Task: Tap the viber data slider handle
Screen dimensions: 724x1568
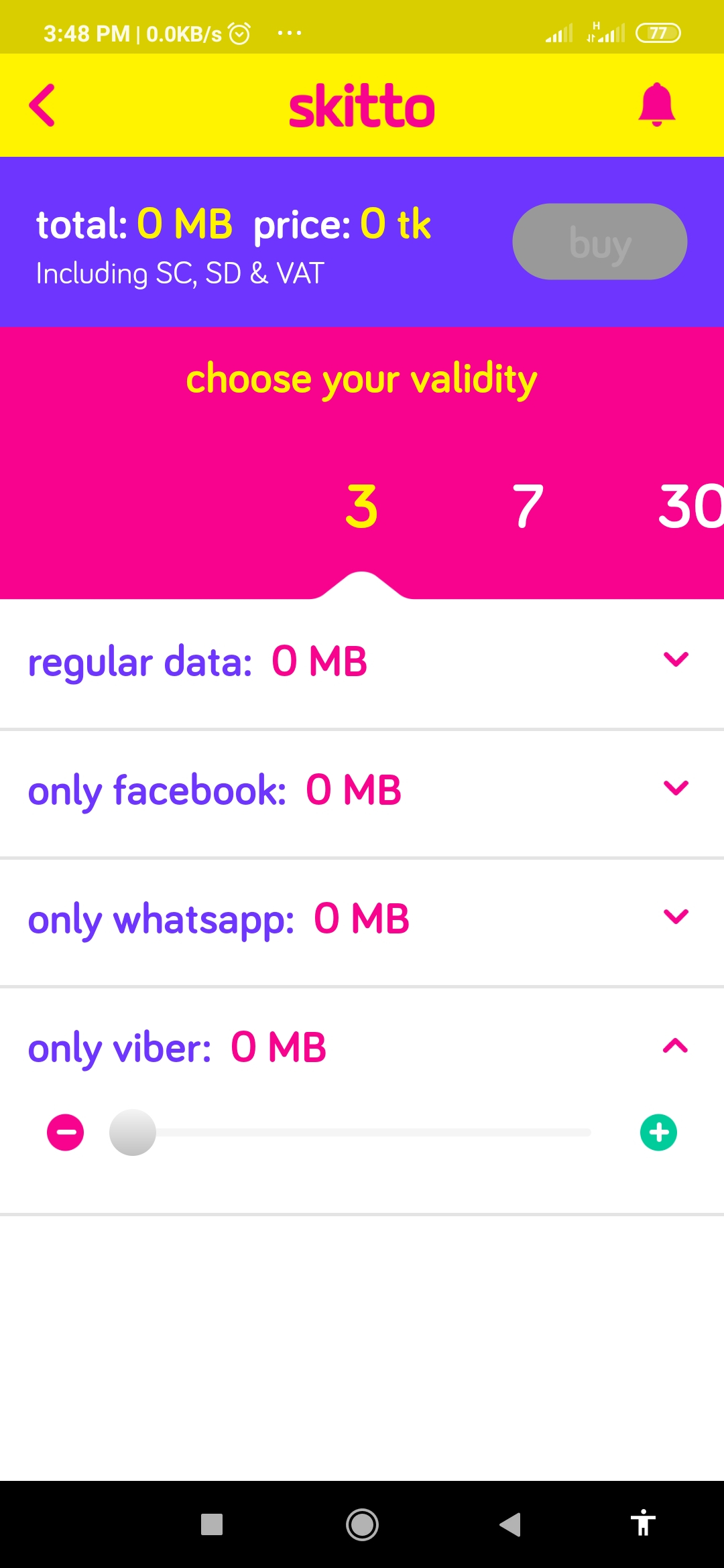Action: coord(133,1132)
